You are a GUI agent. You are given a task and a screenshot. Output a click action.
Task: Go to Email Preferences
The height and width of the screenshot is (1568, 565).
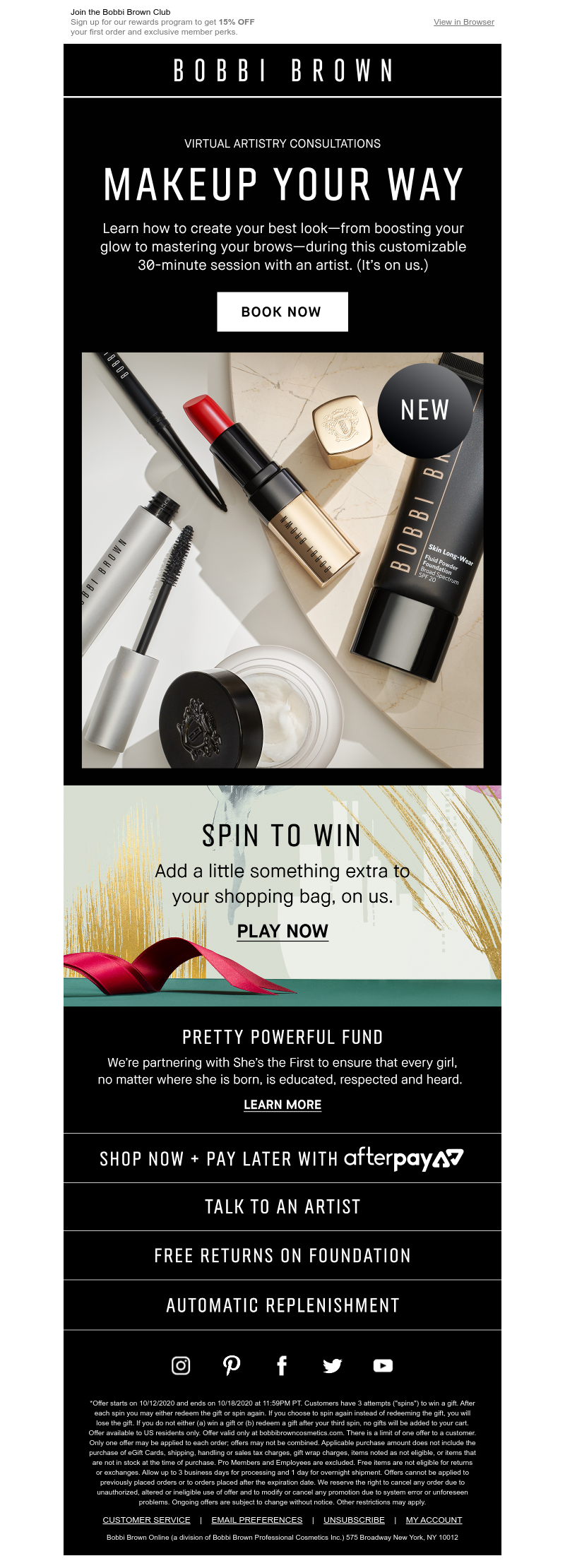point(256,1519)
